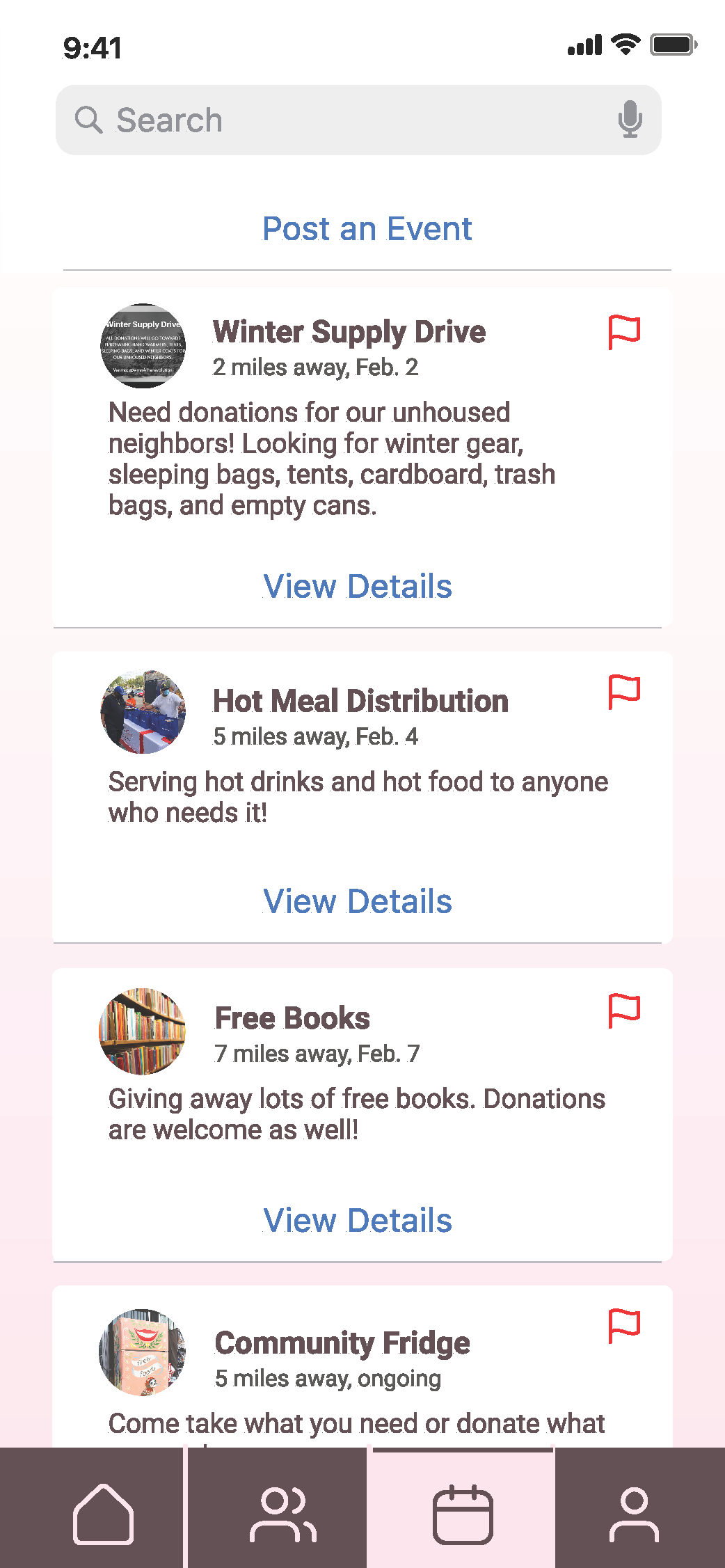Switch to the Community people tab

coord(282,1514)
